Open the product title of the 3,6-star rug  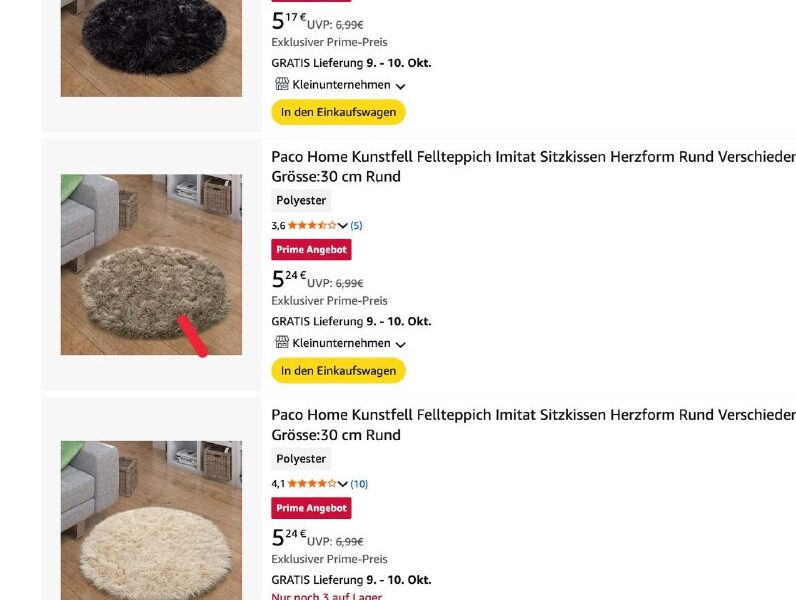point(532,157)
